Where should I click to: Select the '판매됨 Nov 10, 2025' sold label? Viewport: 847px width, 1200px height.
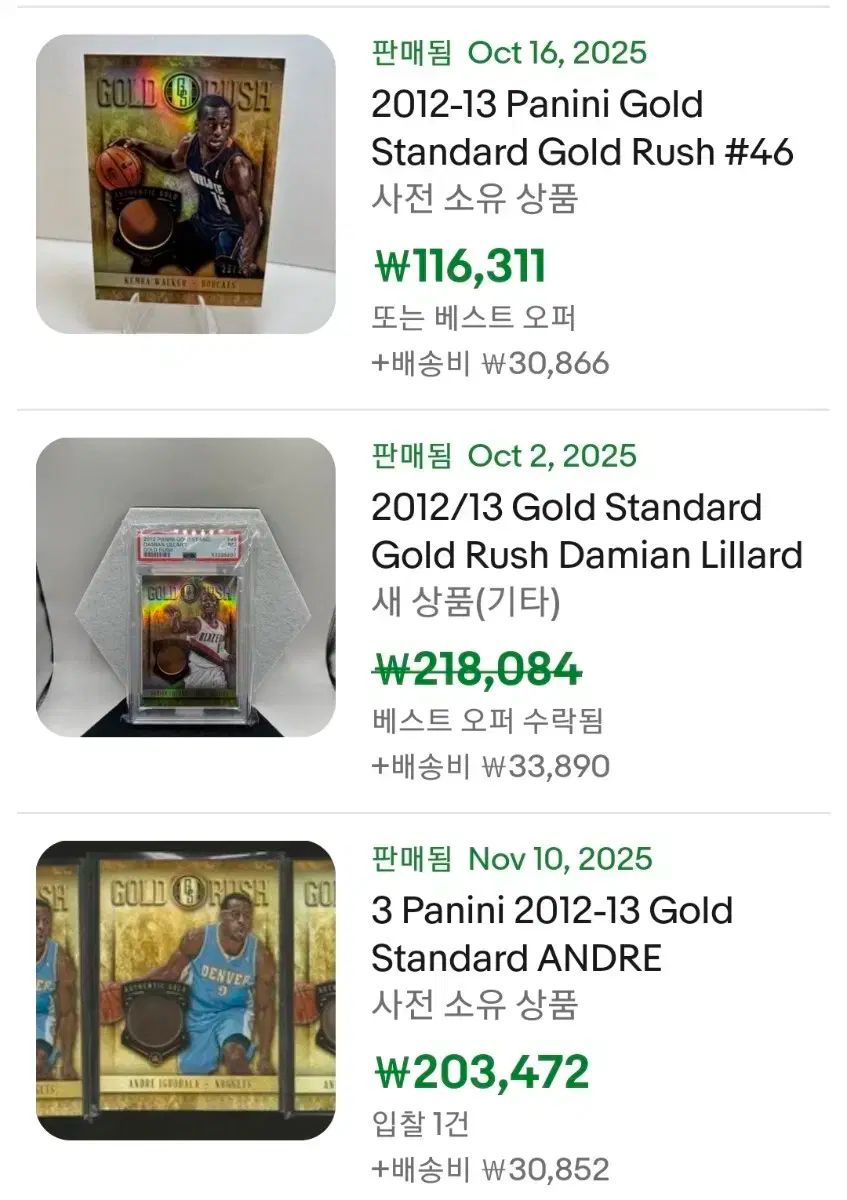(511, 859)
